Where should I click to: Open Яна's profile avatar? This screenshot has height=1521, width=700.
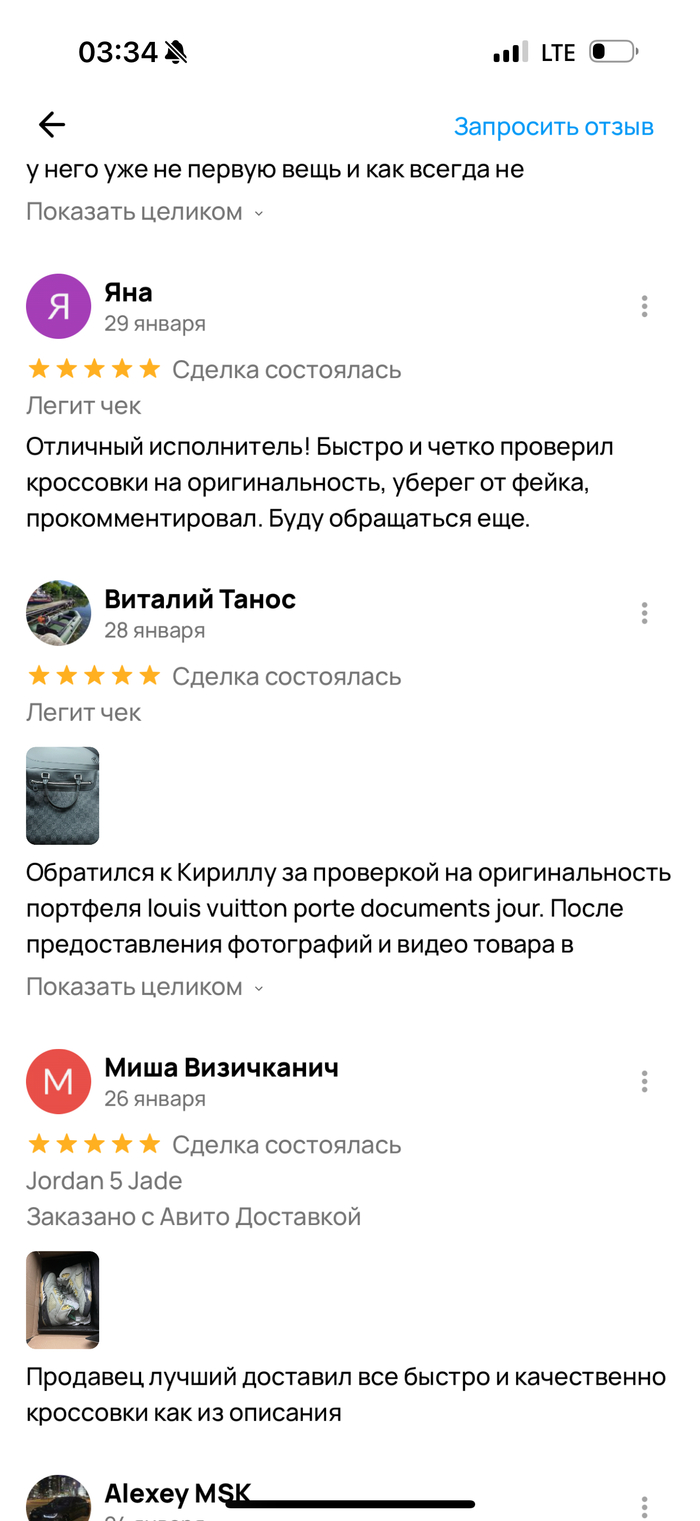58,306
